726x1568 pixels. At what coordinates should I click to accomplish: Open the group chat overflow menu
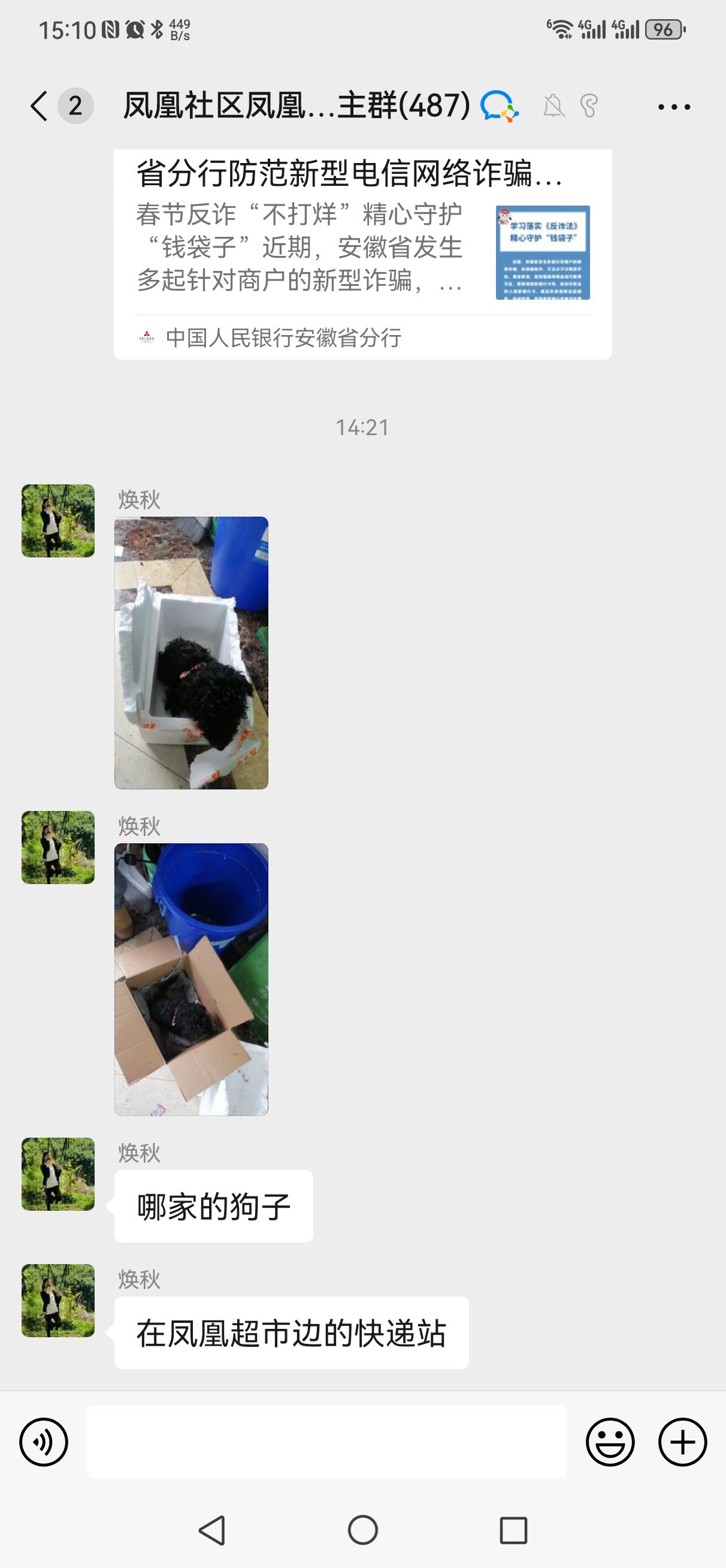[x=674, y=107]
